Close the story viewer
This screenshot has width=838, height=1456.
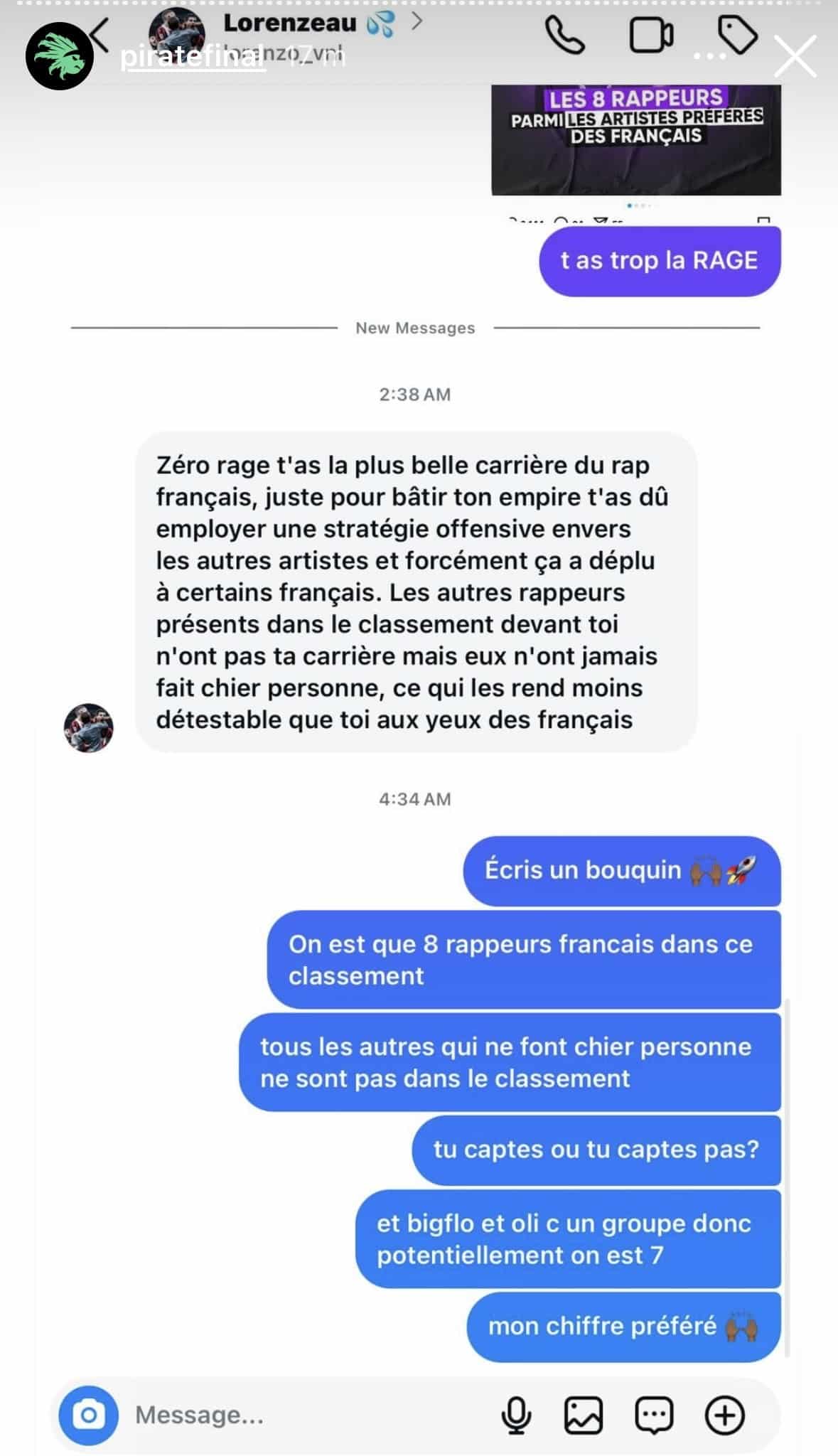(795, 56)
